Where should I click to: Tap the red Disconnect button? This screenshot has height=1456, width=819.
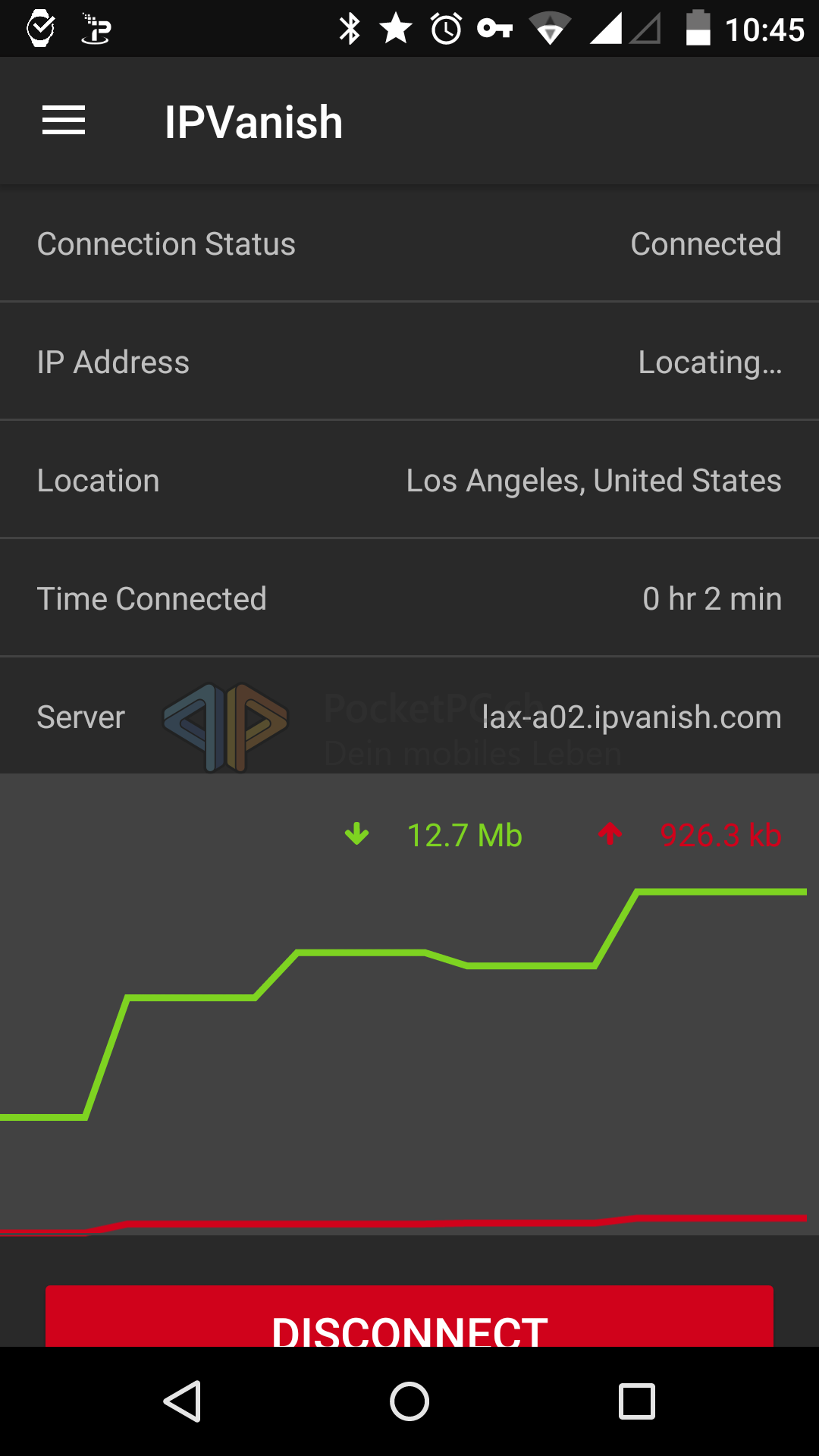(x=409, y=1319)
